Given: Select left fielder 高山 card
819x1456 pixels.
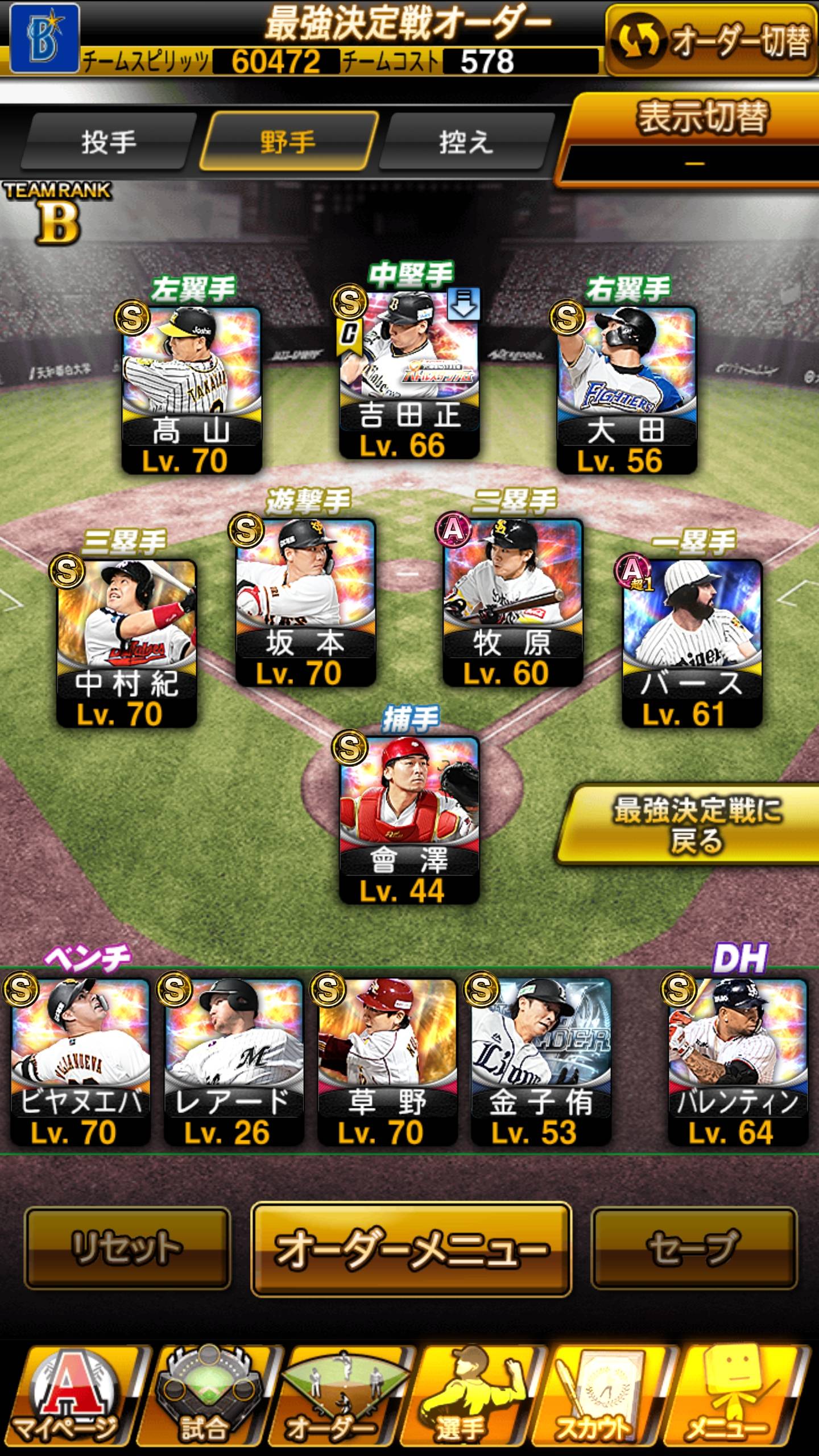Looking at the screenshot, I should pos(192,390).
